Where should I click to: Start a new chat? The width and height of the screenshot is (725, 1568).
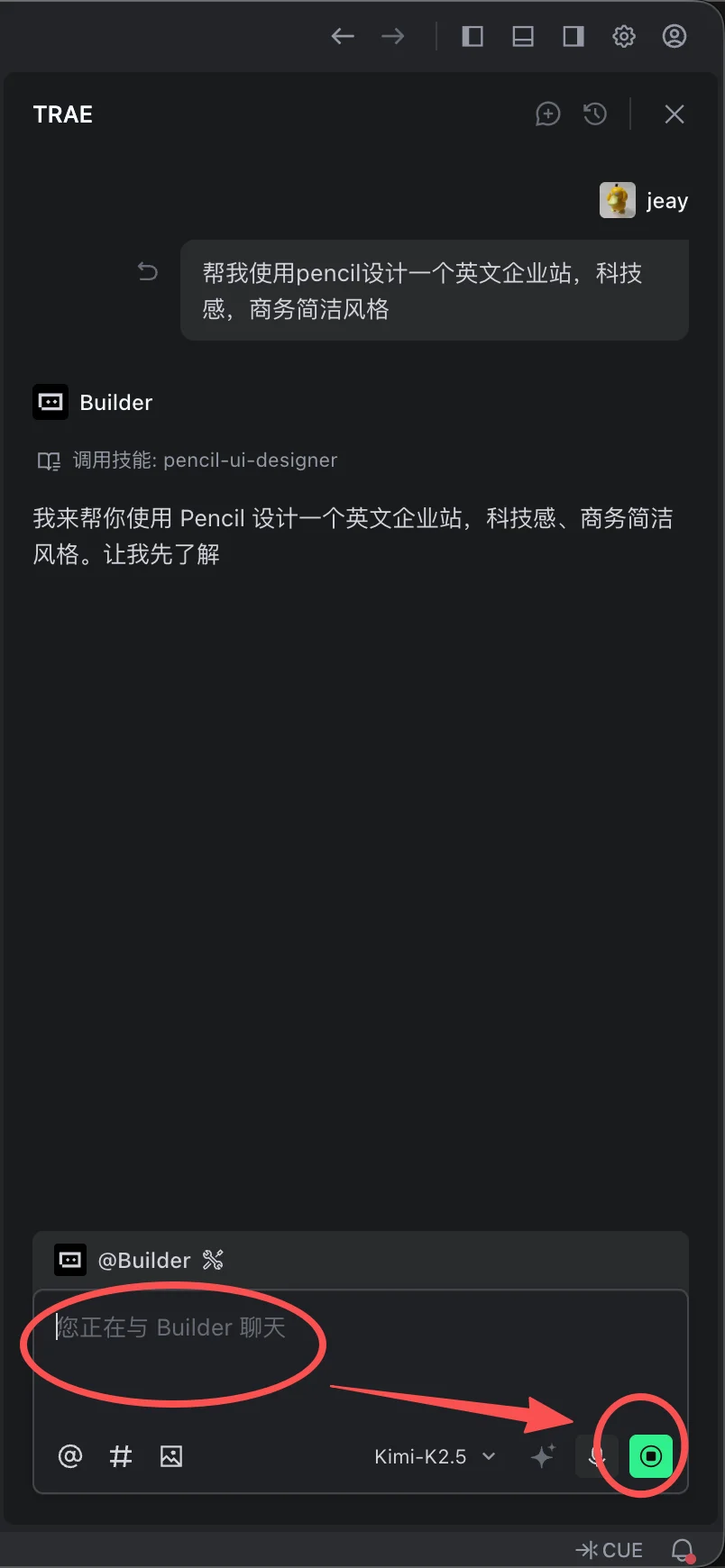tap(548, 114)
